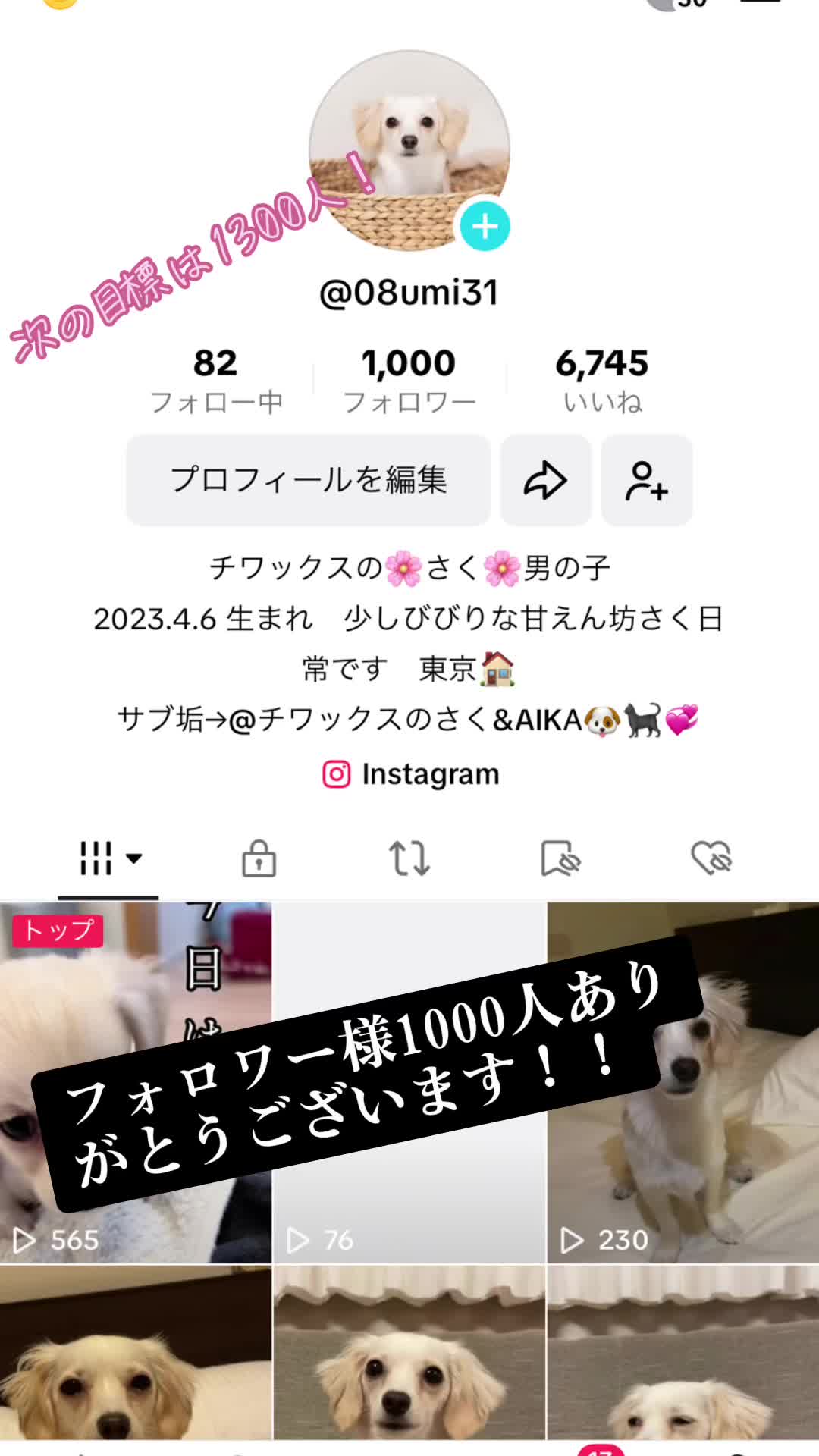The image size is (819, 1456).
Task: Open the add friends button
Action: click(646, 480)
